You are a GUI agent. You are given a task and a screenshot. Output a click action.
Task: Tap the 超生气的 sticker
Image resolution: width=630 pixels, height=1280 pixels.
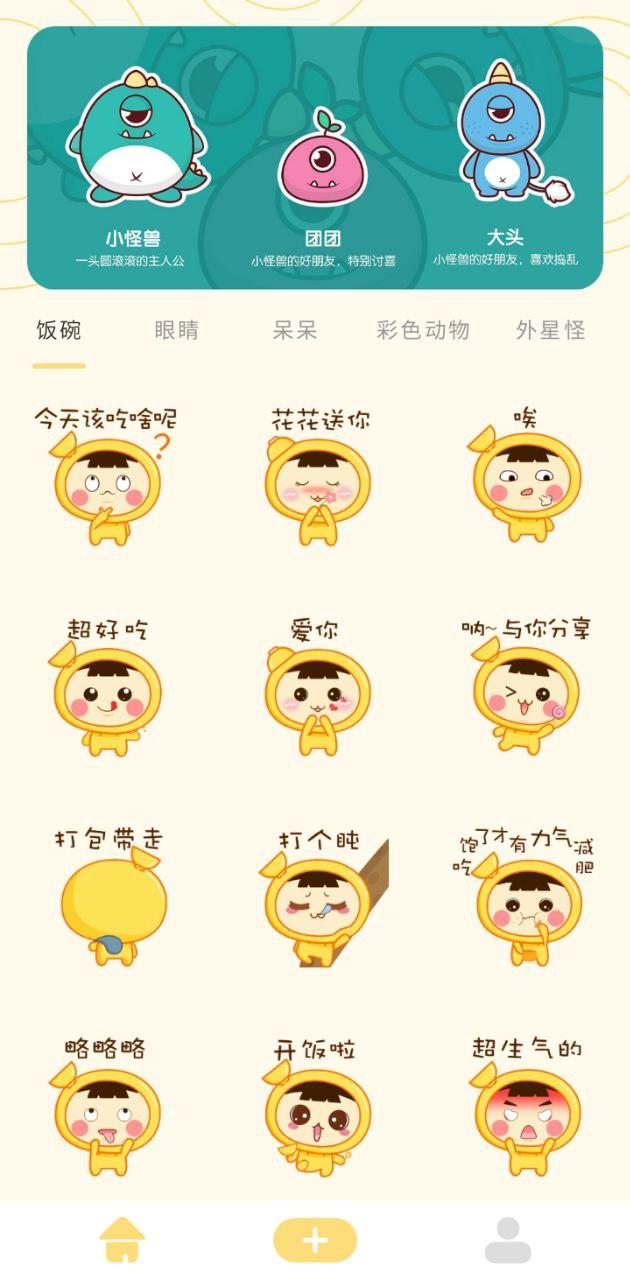click(527, 1105)
